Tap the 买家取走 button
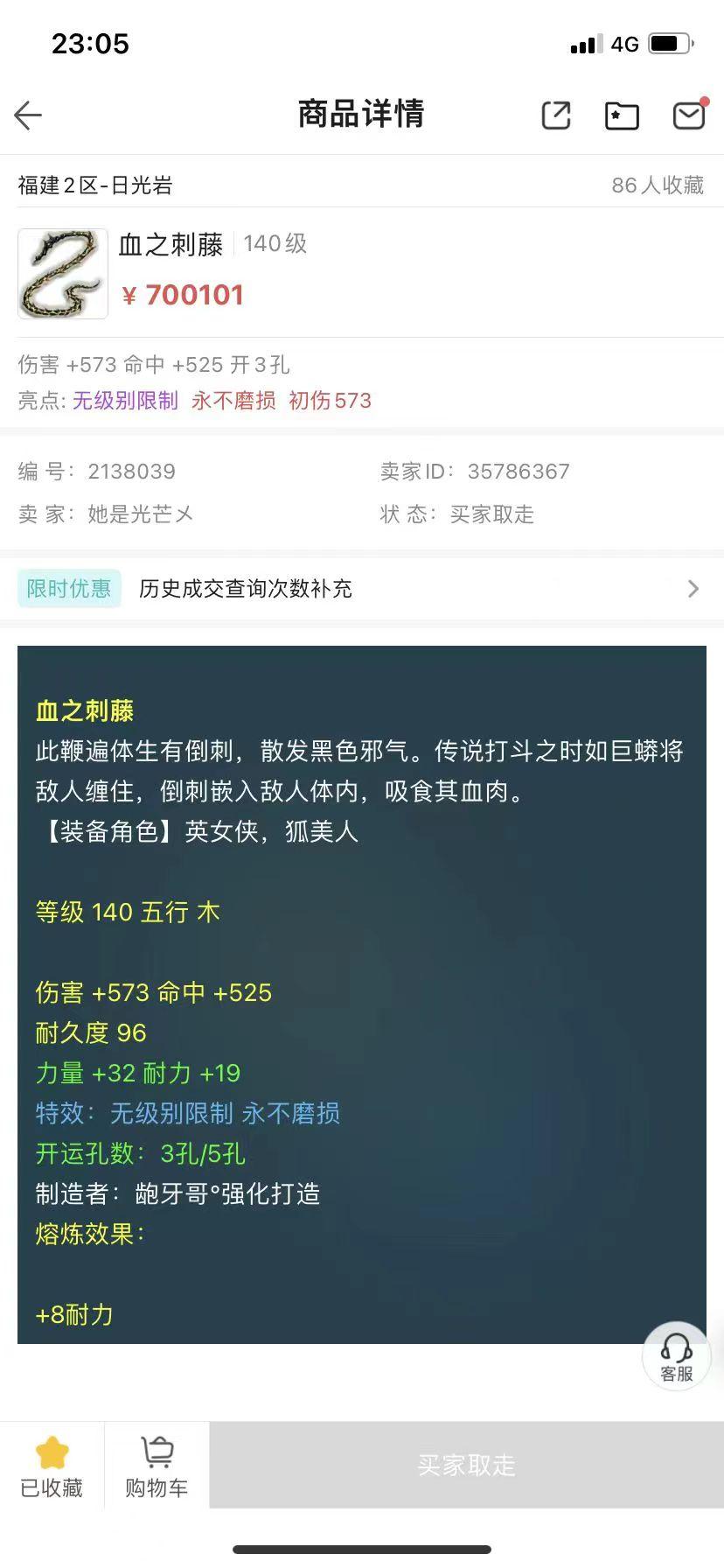 [466, 1465]
